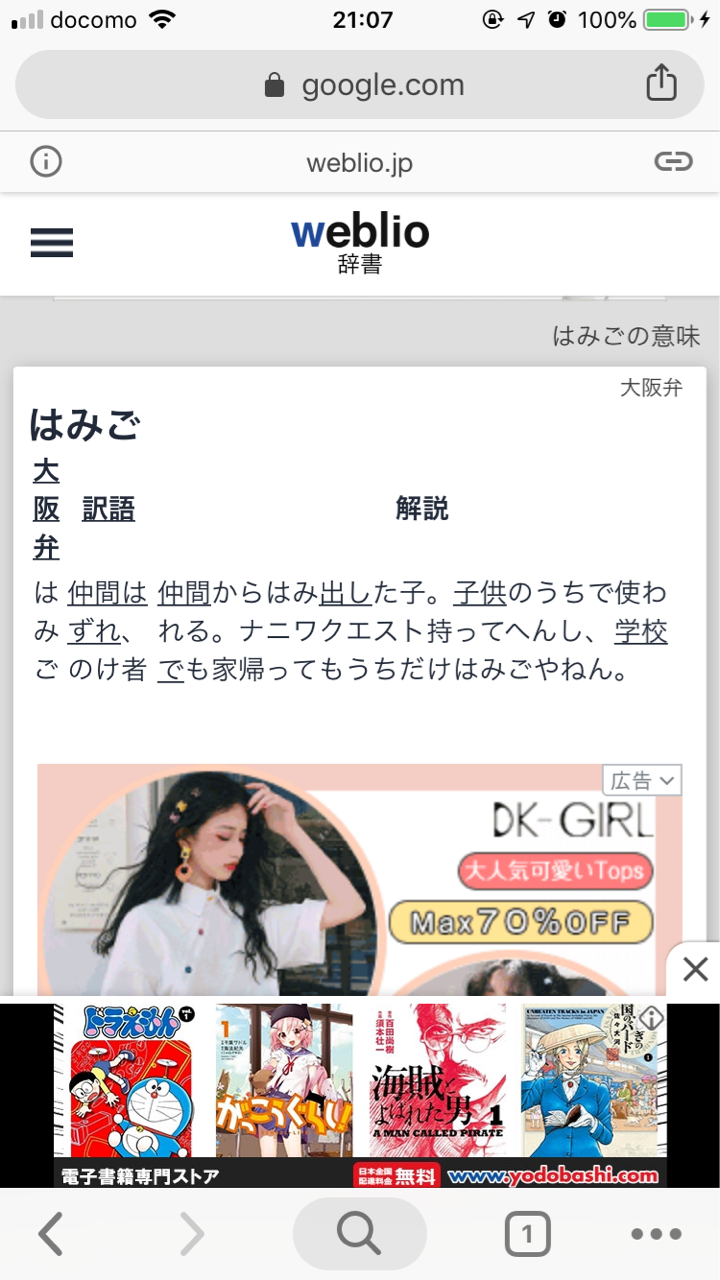The image size is (720, 1280).
Task: Open the 出し link in the explanation
Action: point(345,593)
